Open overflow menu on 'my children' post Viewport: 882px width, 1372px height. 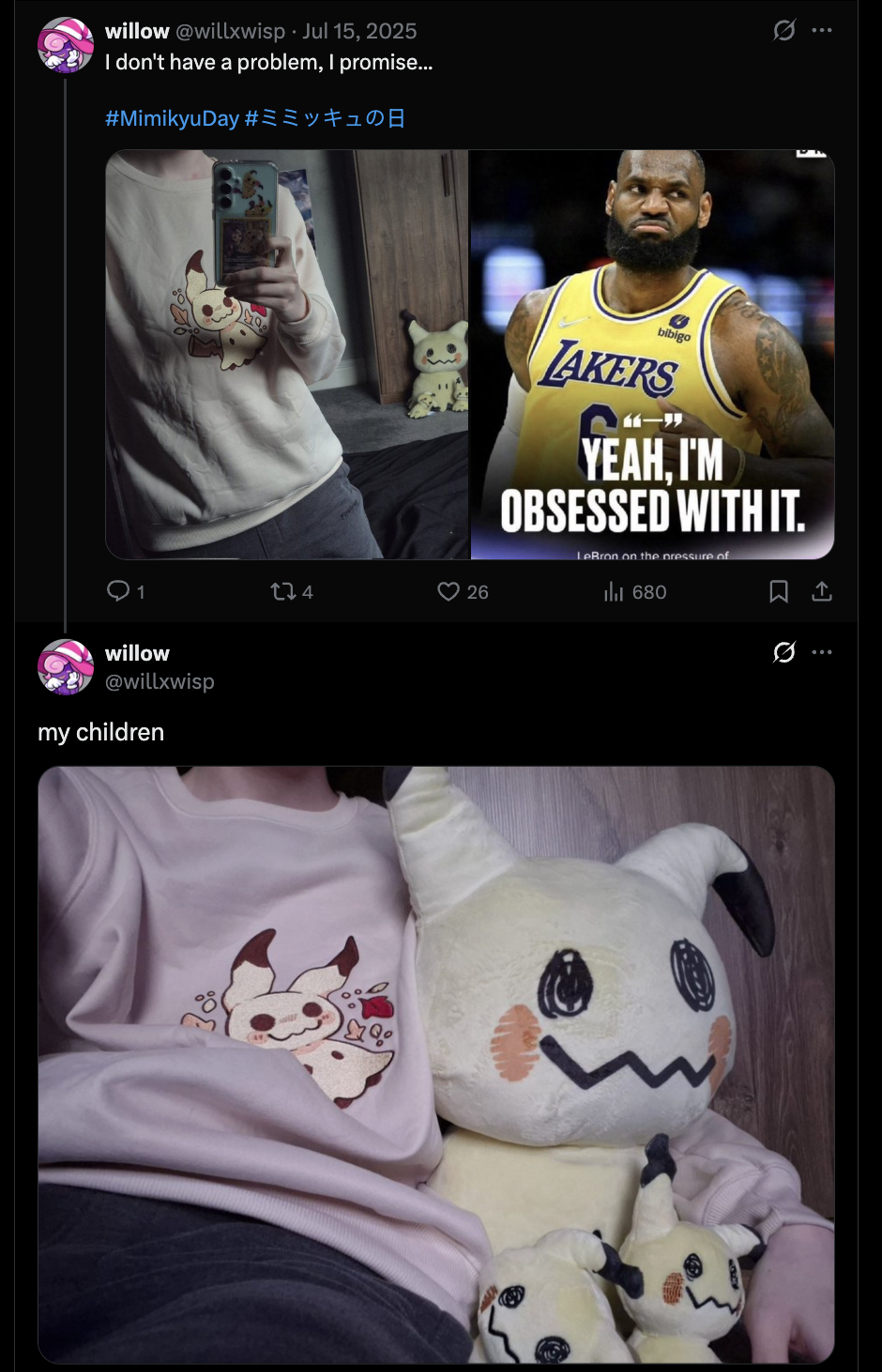tap(822, 652)
